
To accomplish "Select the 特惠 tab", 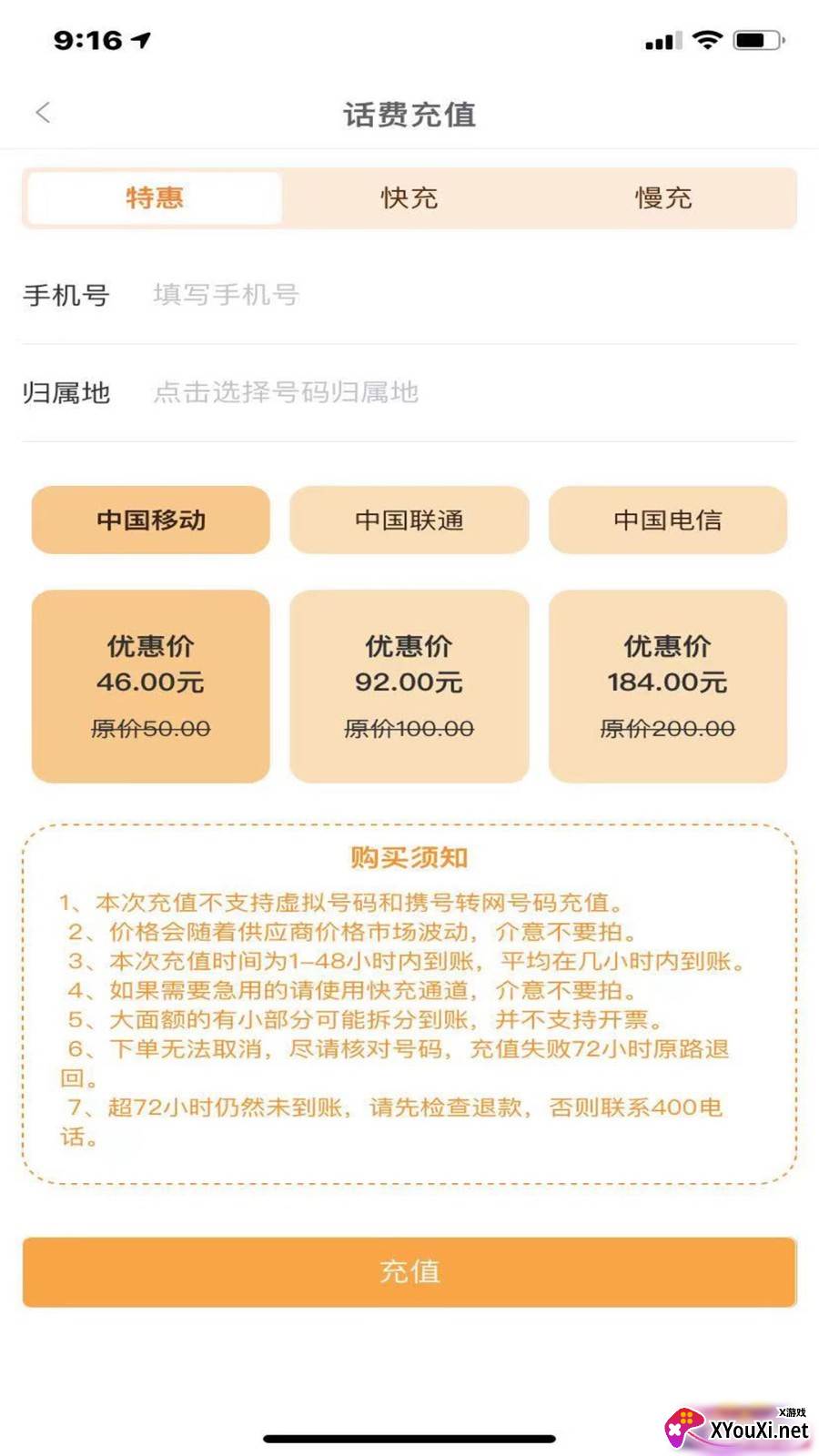I will point(154,197).
